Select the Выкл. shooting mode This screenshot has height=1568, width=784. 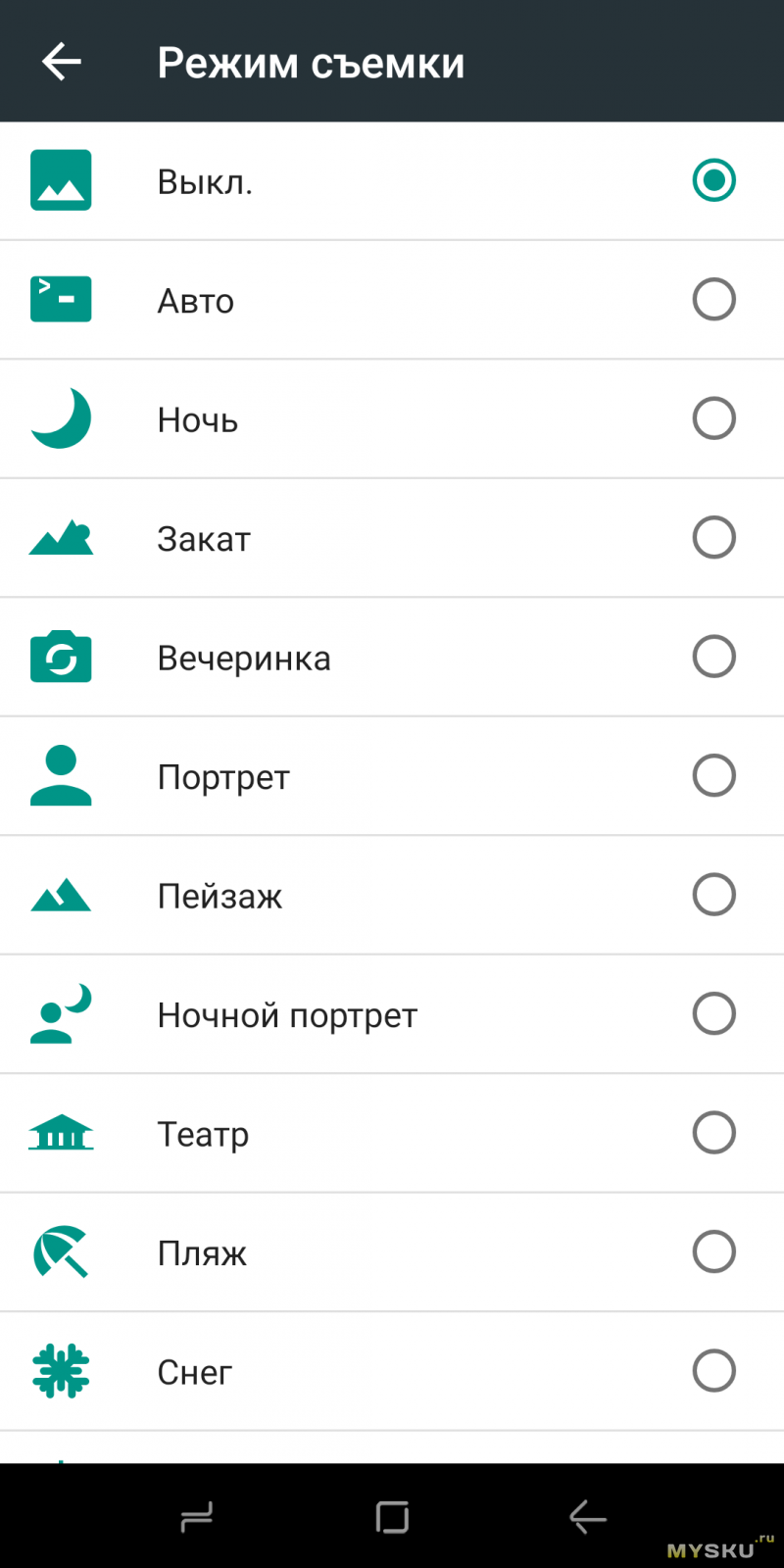pyautogui.click(x=392, y=181)
